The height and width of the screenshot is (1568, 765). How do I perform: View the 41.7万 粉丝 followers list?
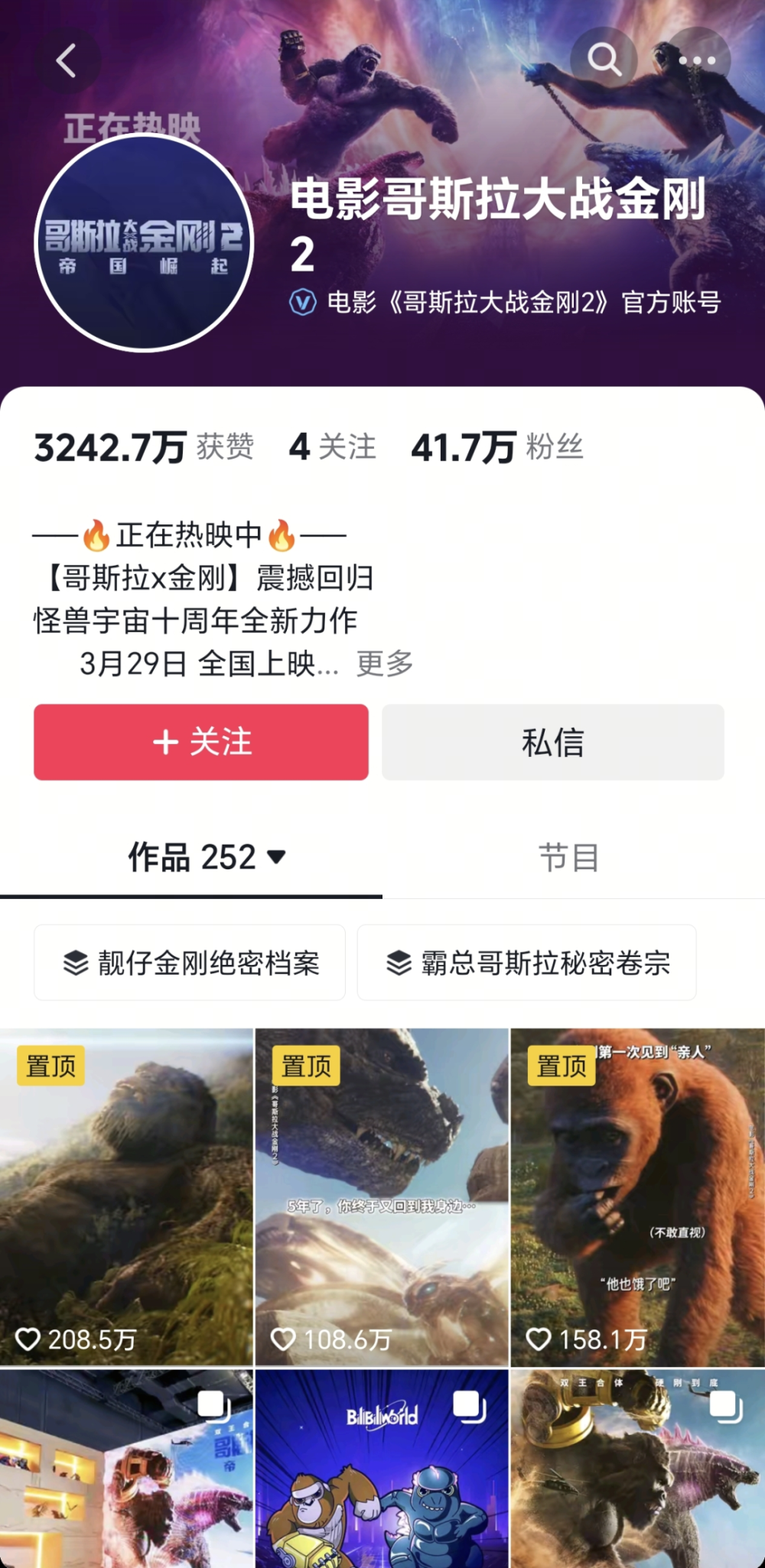point(497,447)
